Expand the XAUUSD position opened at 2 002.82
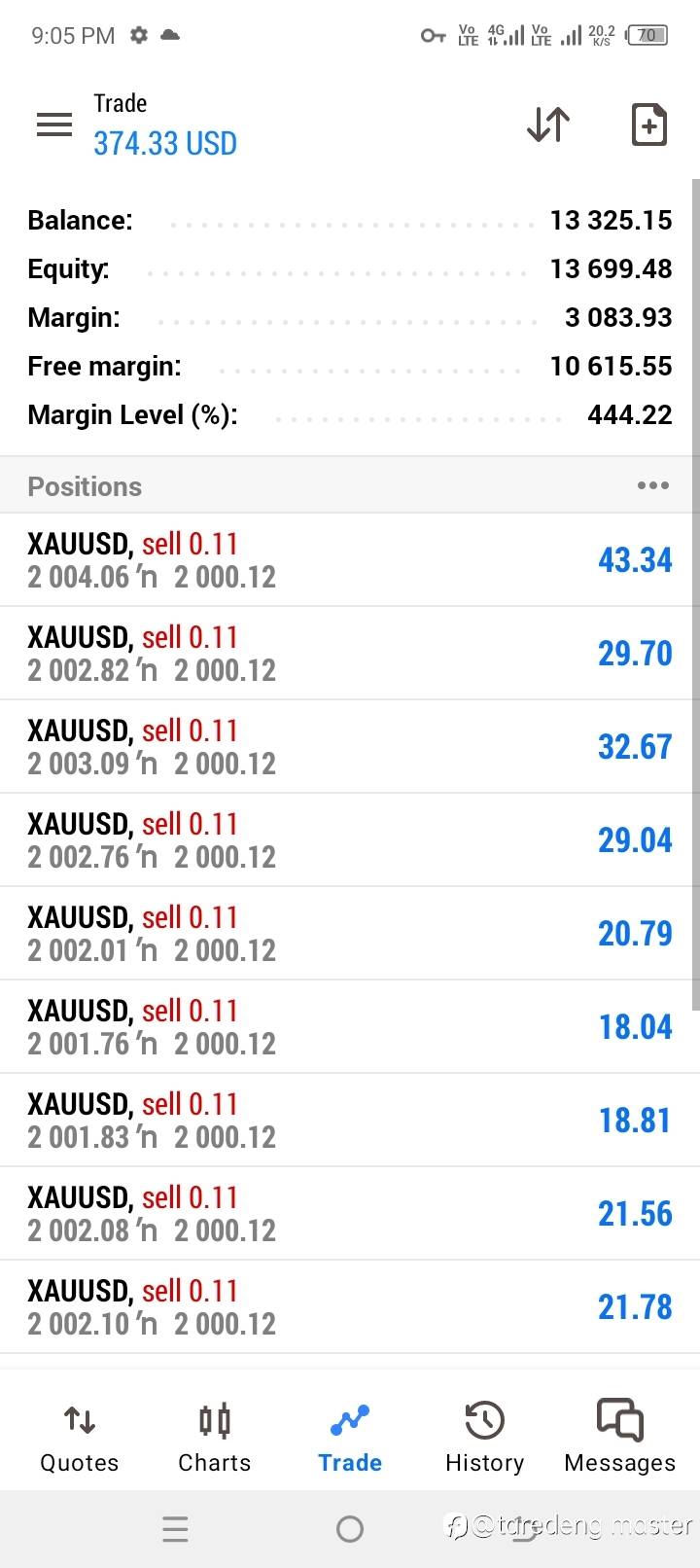Screen dimensions: 700x1568 [350, 654]
